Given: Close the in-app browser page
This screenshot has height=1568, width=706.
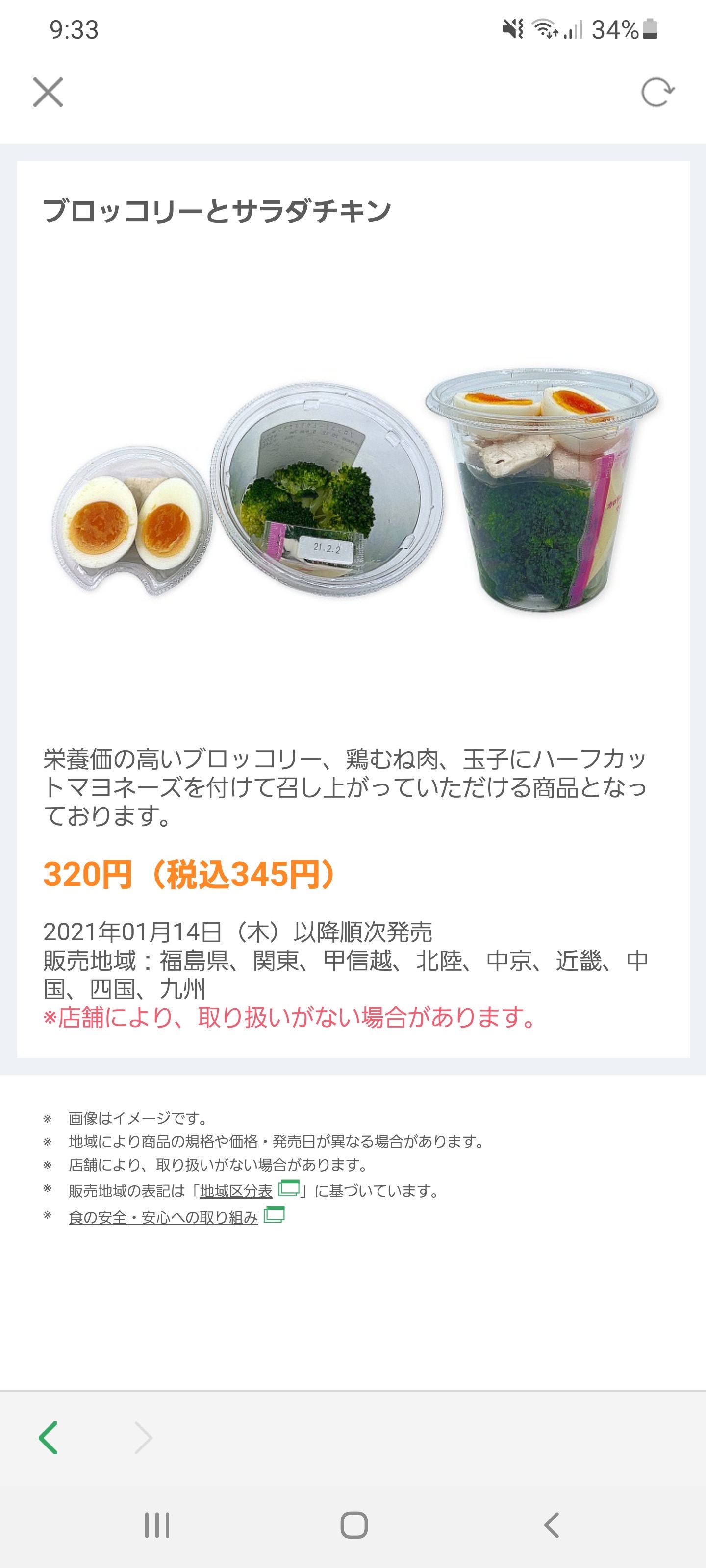Looking at the screenshot, I should click(x=48, y=92).
